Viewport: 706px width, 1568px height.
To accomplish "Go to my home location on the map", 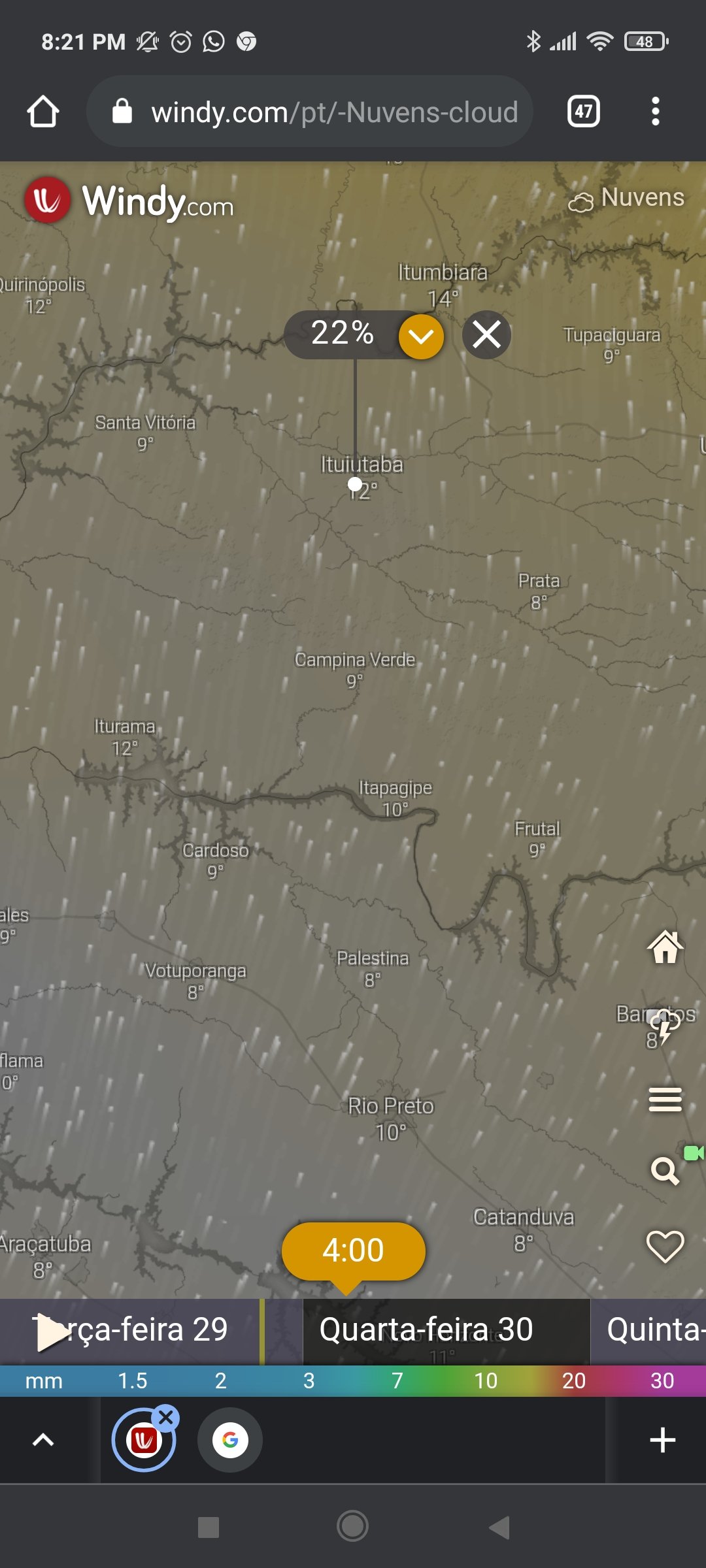I will [665, 946].
